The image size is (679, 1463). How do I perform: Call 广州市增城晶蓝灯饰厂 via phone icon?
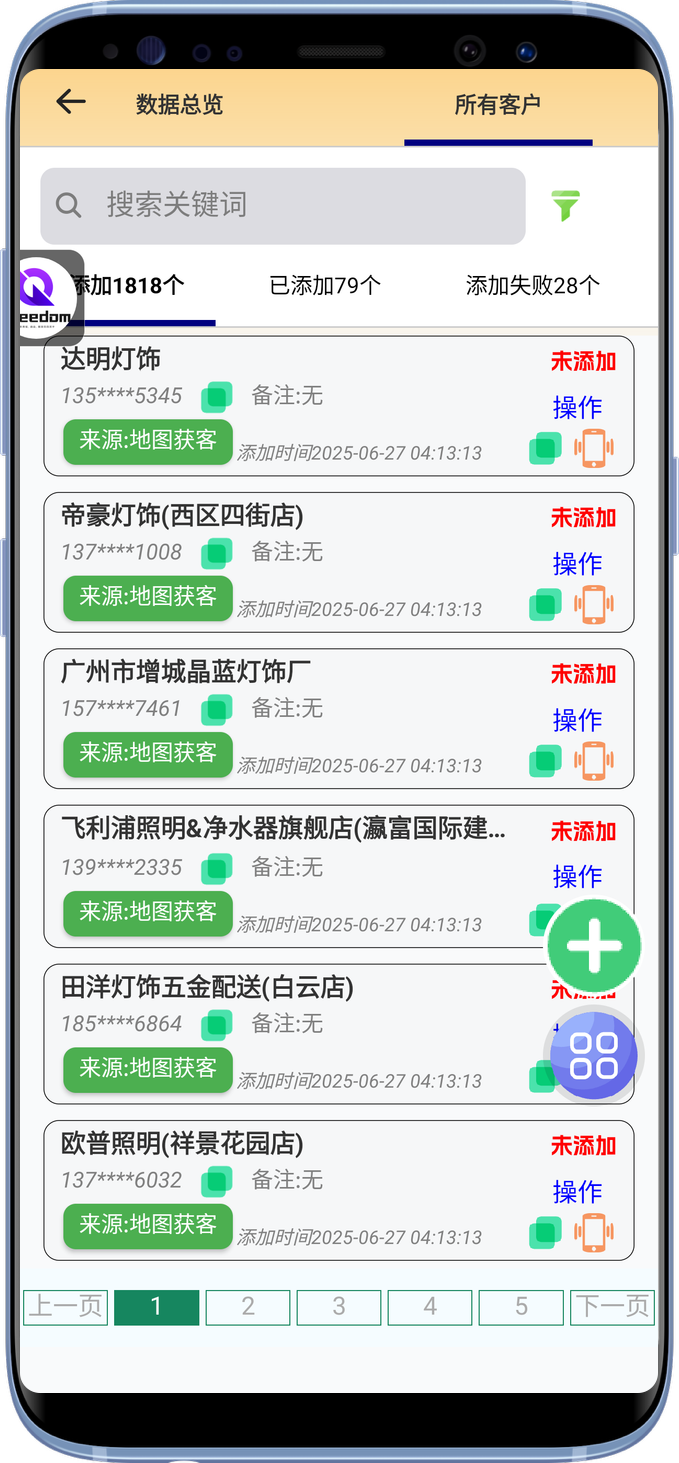pyautogui.click(x=594, y=761)
